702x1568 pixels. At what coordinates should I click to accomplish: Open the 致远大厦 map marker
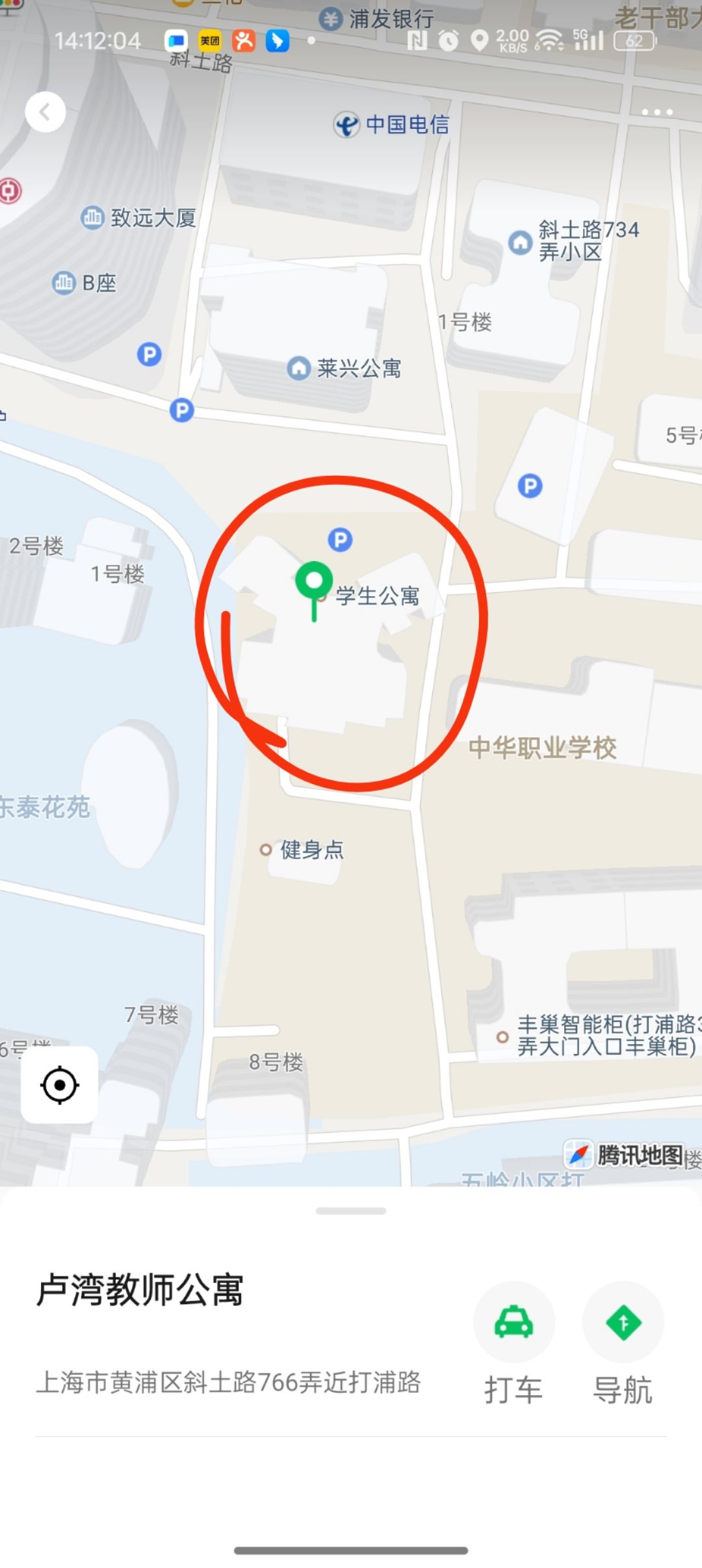tap(92, 217)
